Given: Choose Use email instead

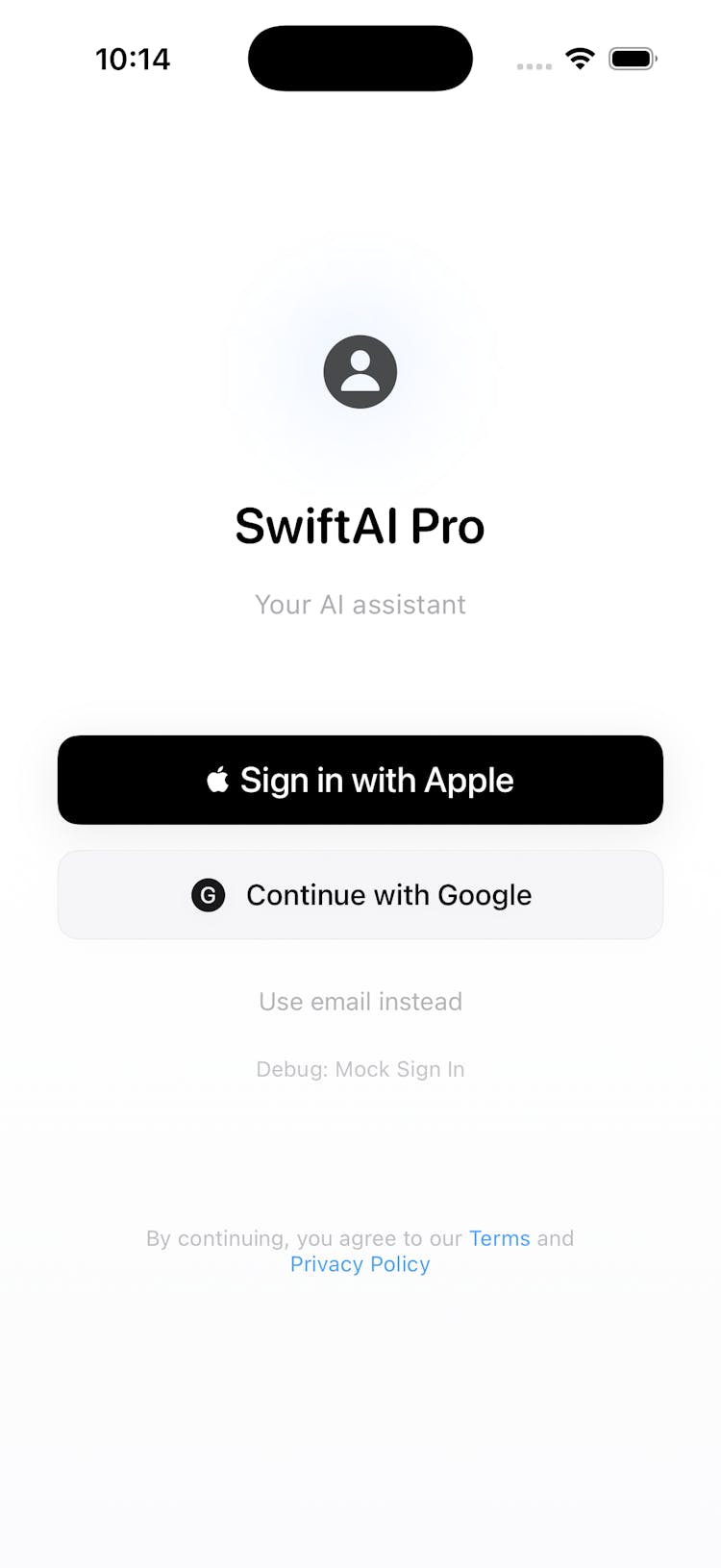Looking at the screenshot, I should (x=360, y=1002).
